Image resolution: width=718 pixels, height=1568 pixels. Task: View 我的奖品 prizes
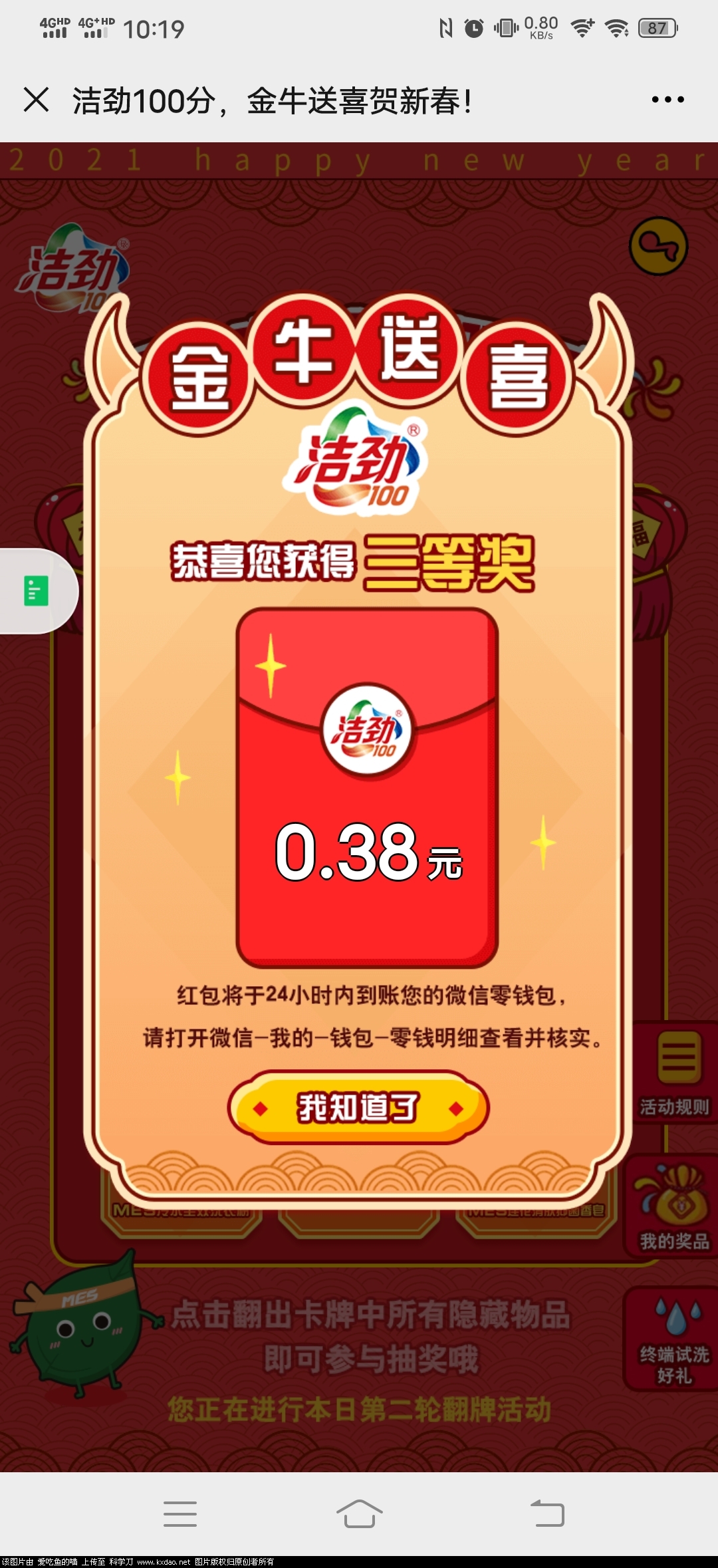click(x=673, y=1206)
